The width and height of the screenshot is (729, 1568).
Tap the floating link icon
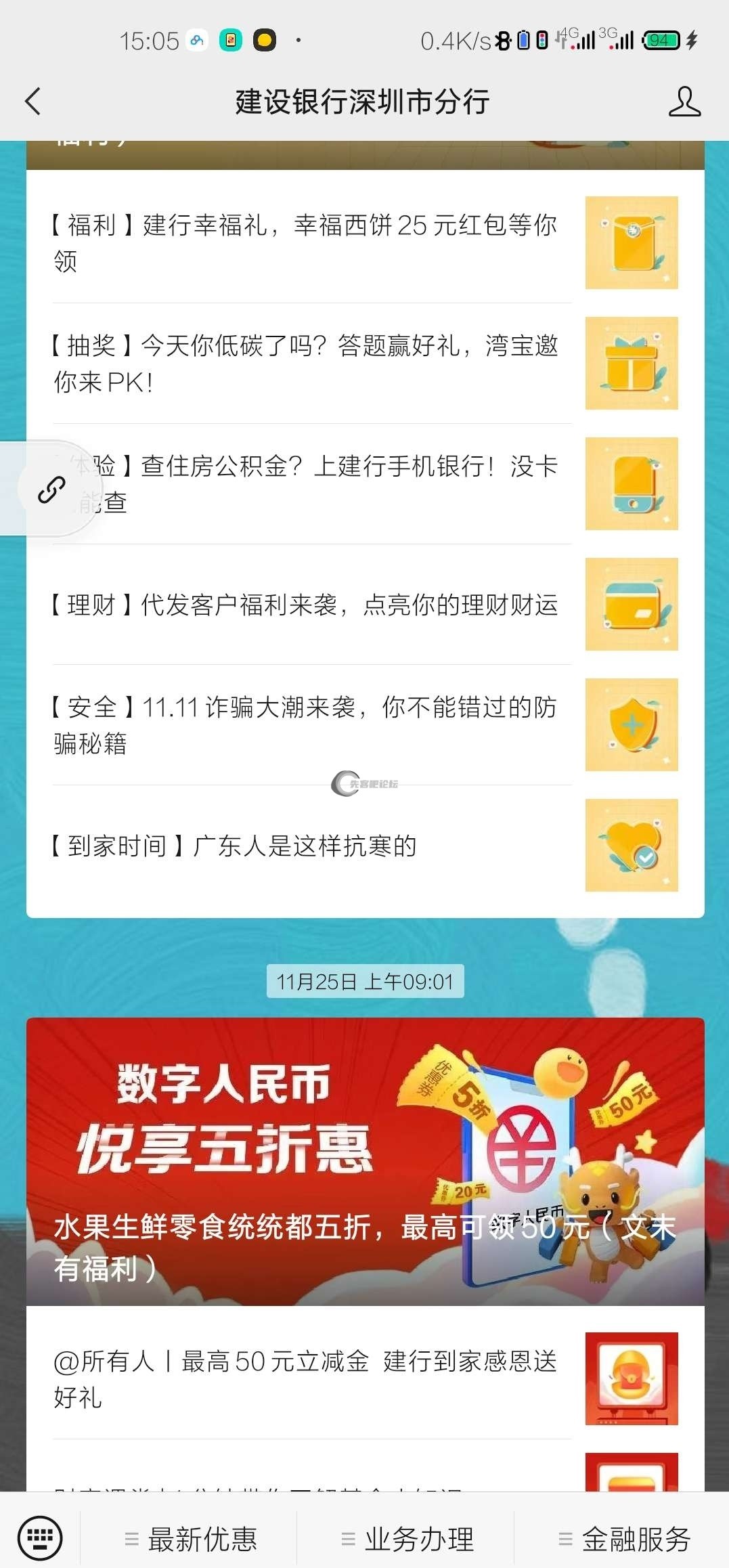[51, 489]
